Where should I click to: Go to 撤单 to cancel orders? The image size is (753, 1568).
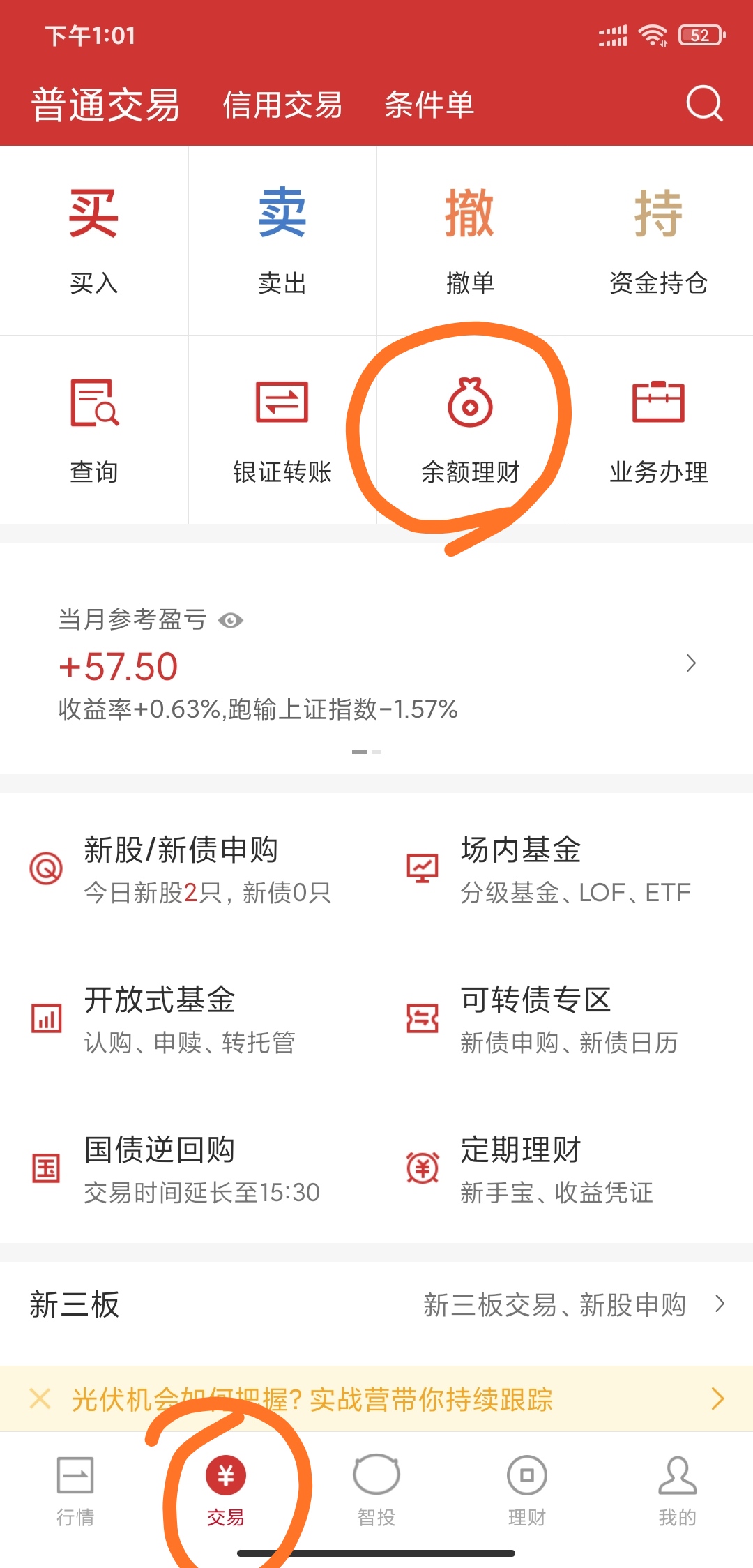471,241
